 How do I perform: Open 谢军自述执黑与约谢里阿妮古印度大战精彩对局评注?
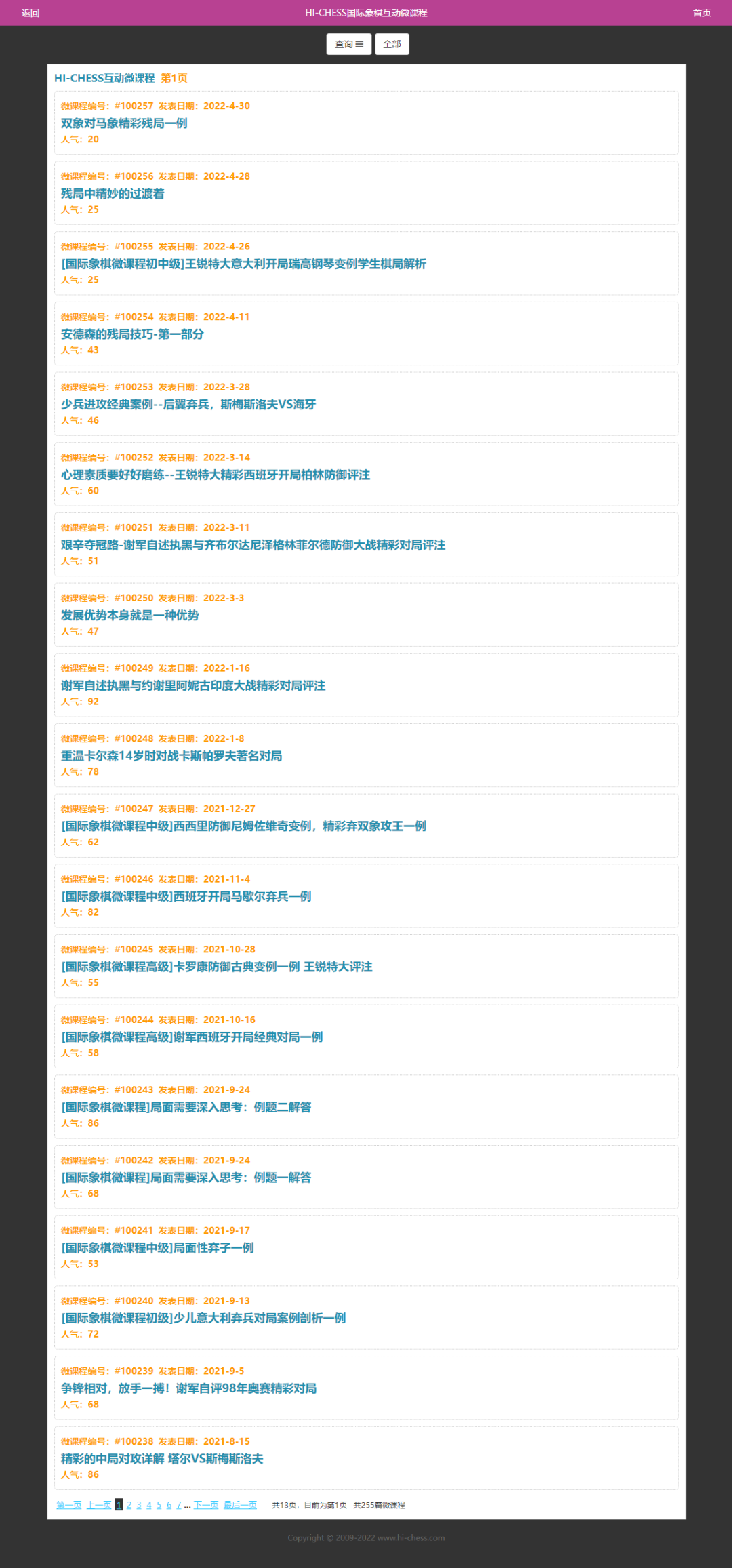193,685
